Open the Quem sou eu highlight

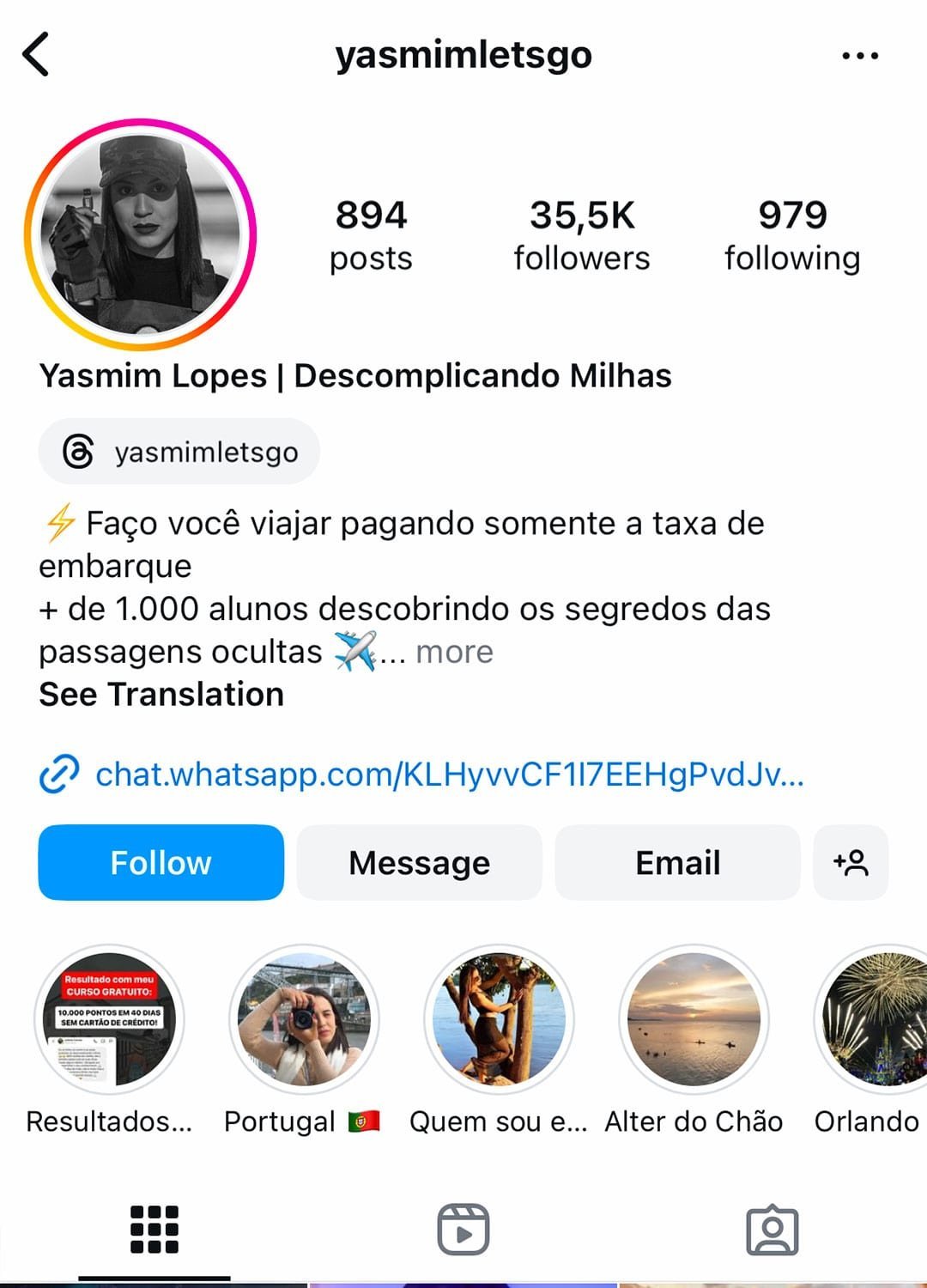499,1019
